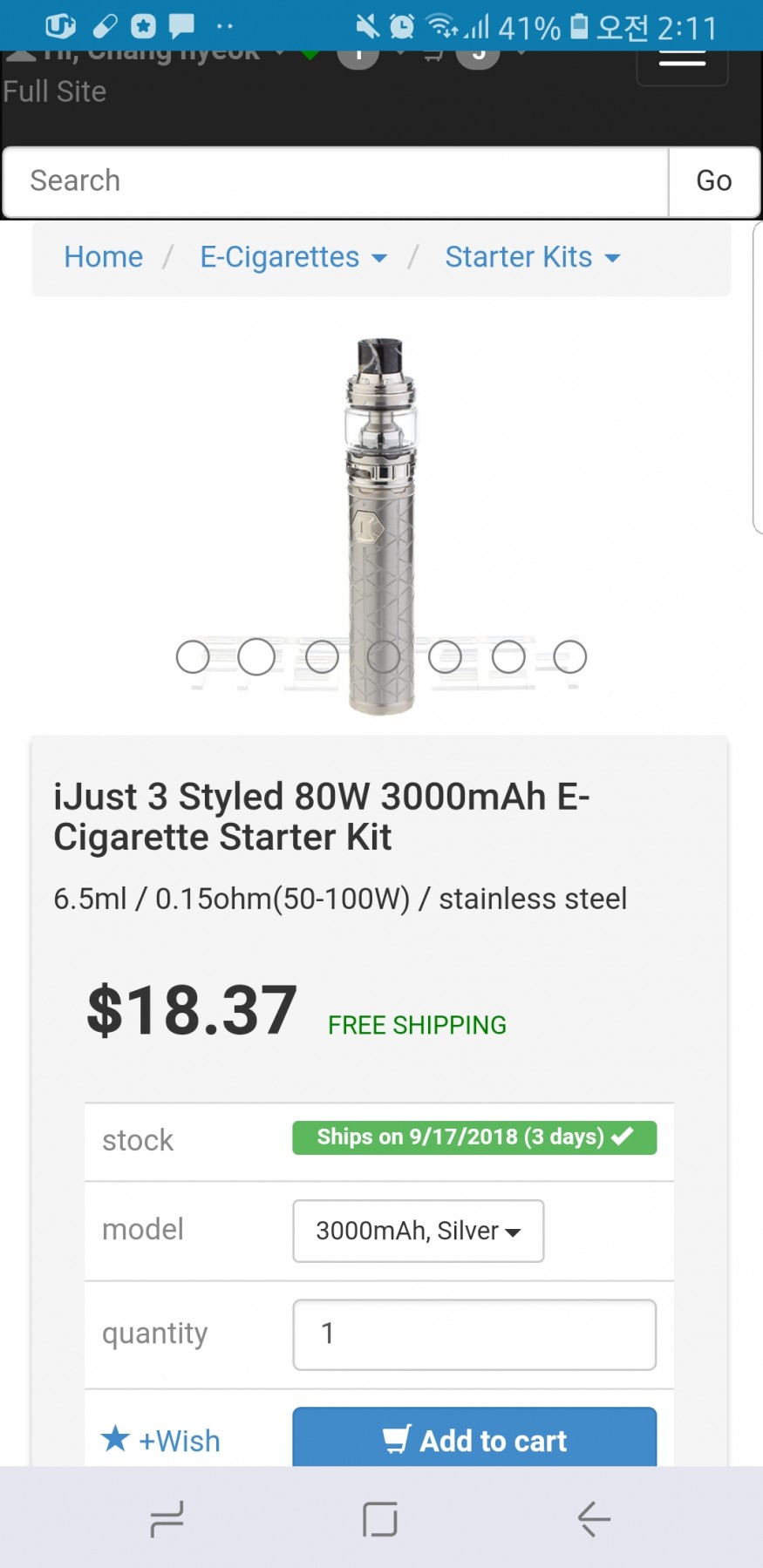This screenshot has width=763, height=1568.
Task: Select the model dropdown 3000mAh, Silver
Action: pyautogui.click(x=418, y=1231)
